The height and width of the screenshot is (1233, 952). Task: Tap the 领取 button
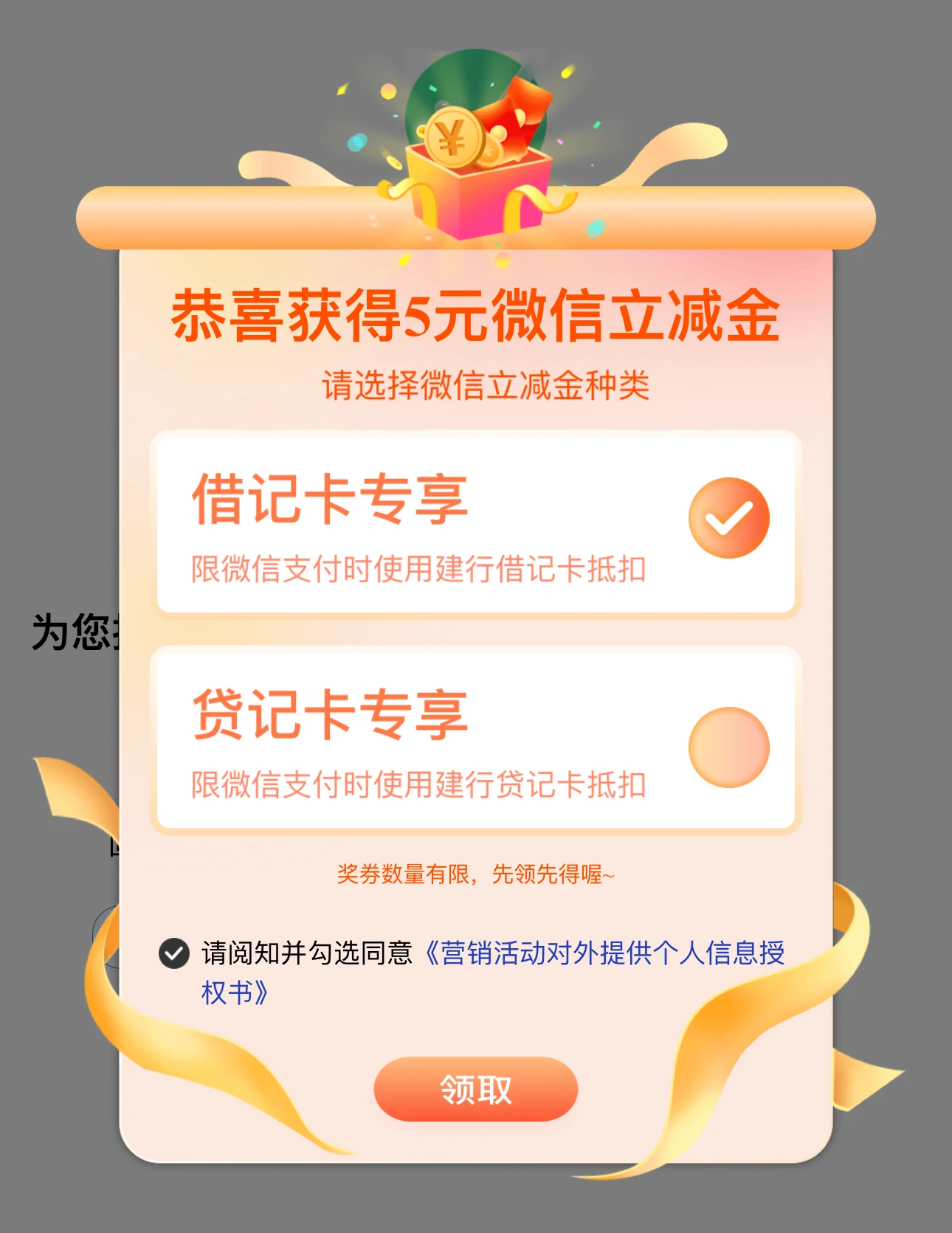[475, 1089]
